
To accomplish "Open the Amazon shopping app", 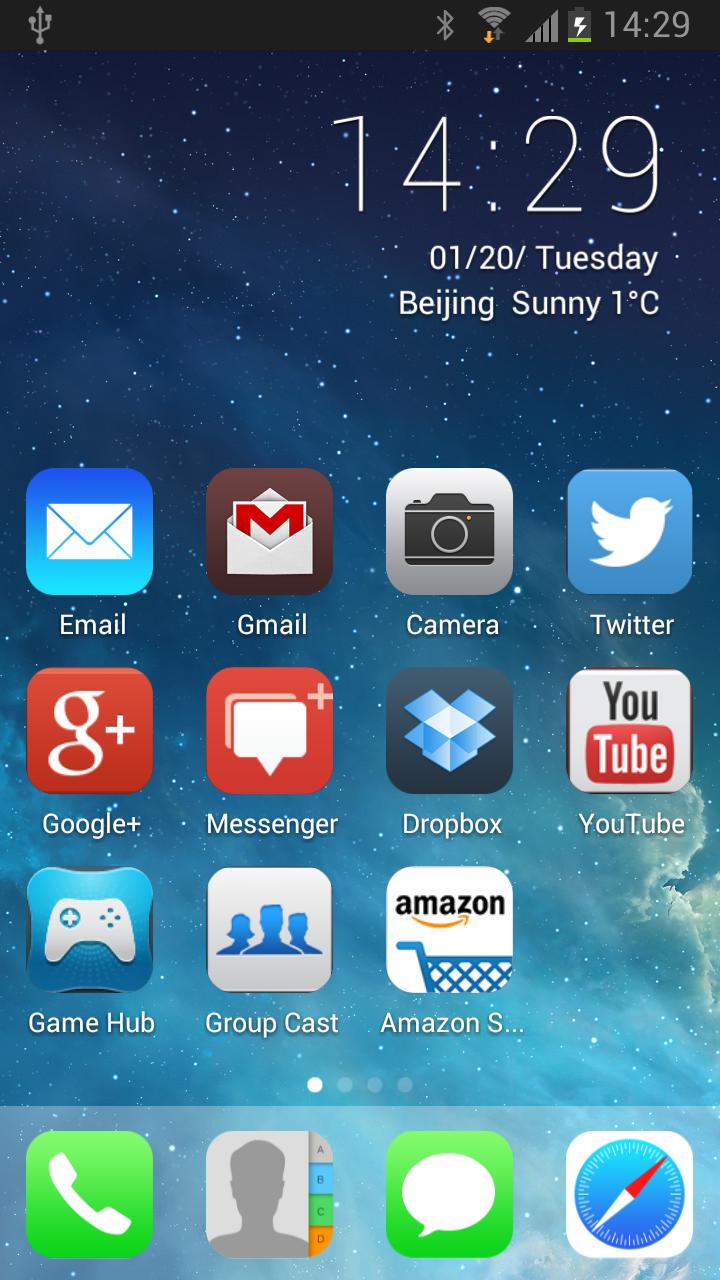I will click(450, 929).
